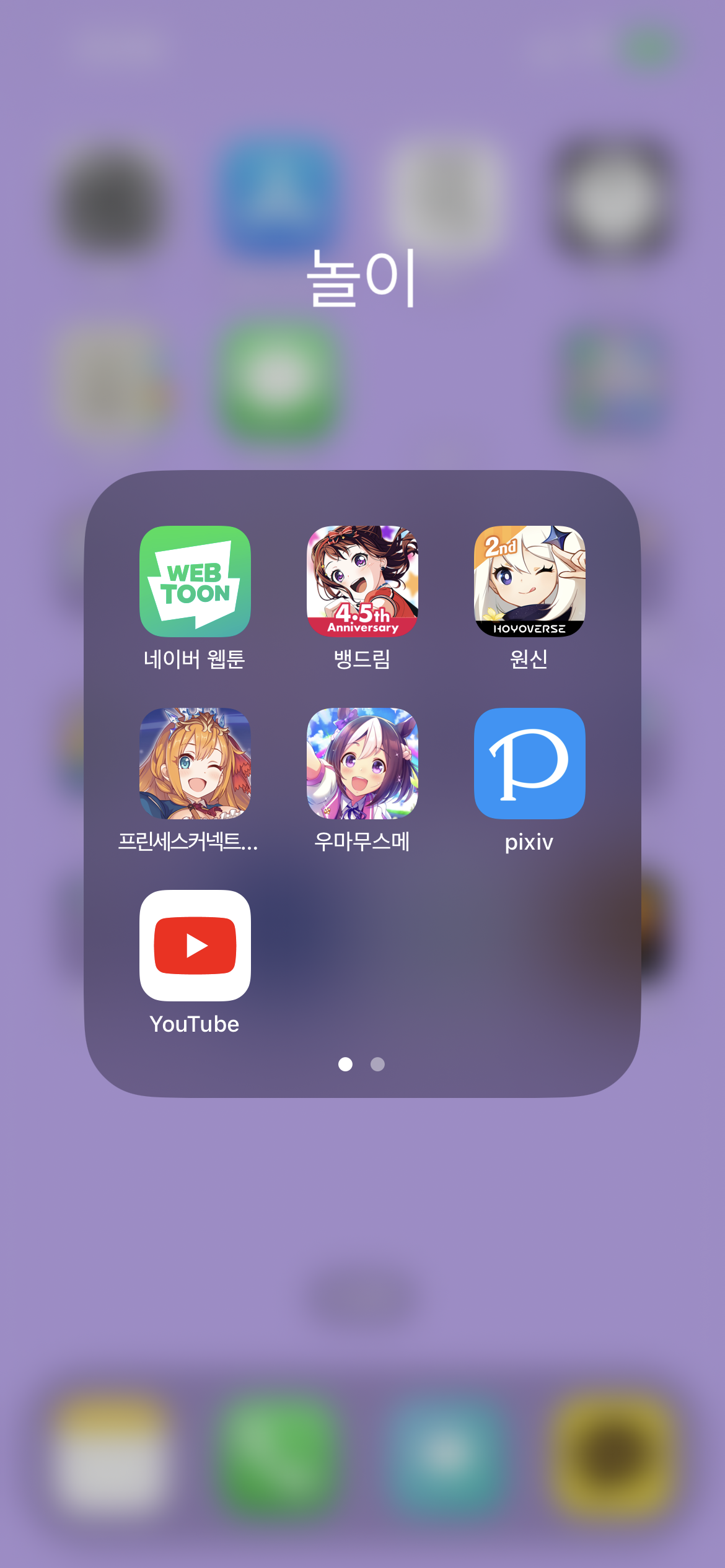Screen dimensions: 725x1568
Task: Launch the 뱅드림 game
Action: click(x=362, y=581)
